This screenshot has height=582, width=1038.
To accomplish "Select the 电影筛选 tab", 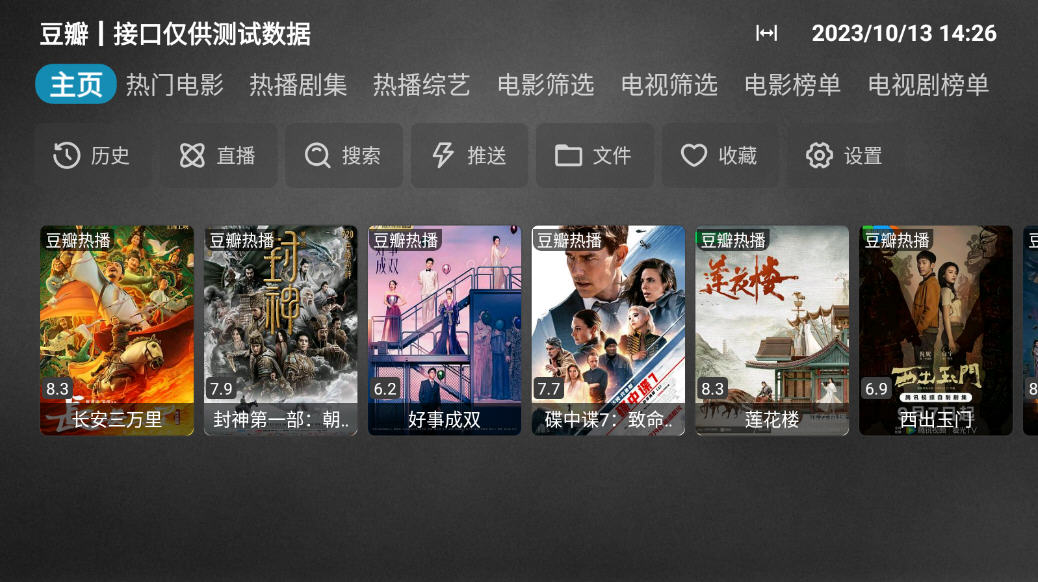I will [x=545, y=85].
